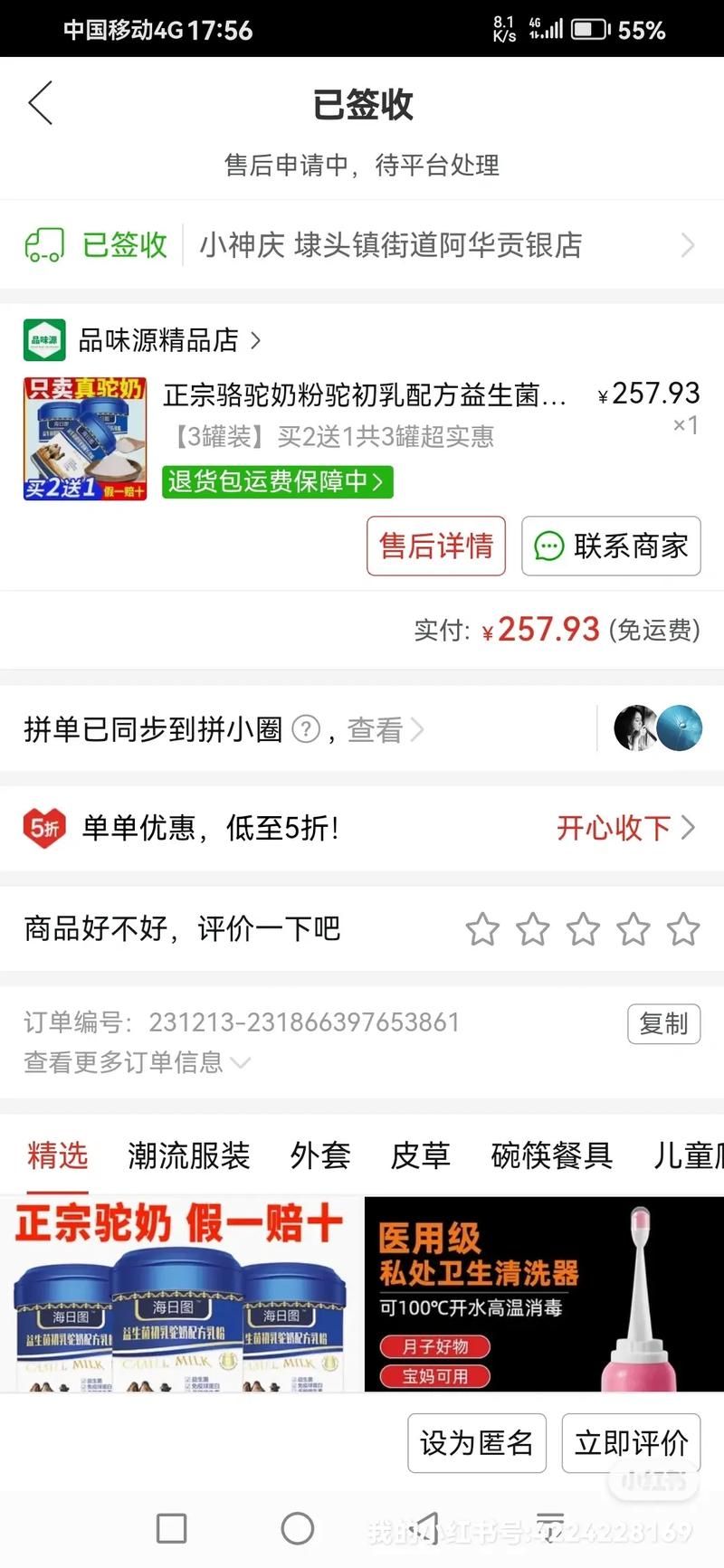This screenshot has height=1568, width=724.
Task: Tap the question mark beside 拼小圈
Action: pyautogui.click(x=307, y=729)
